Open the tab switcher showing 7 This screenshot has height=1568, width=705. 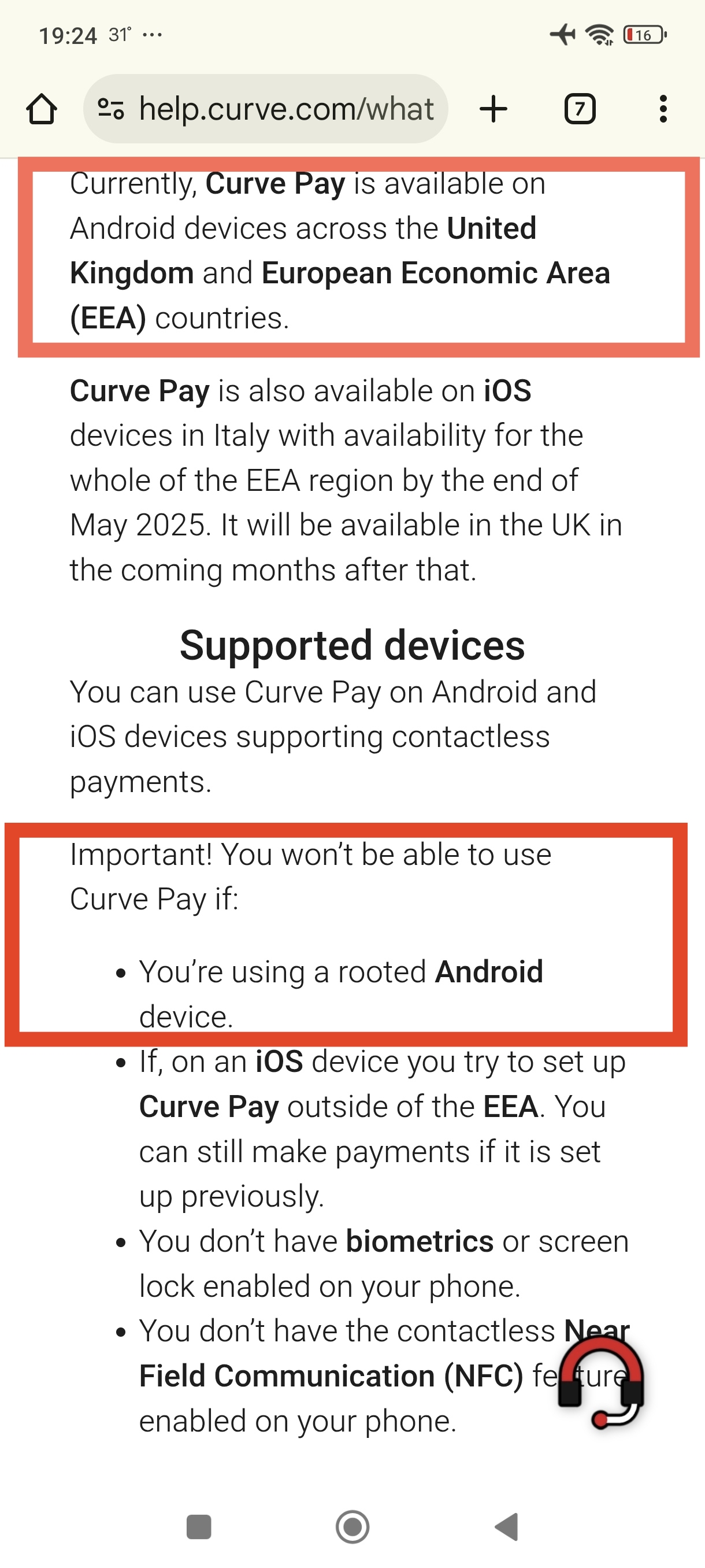580,109
